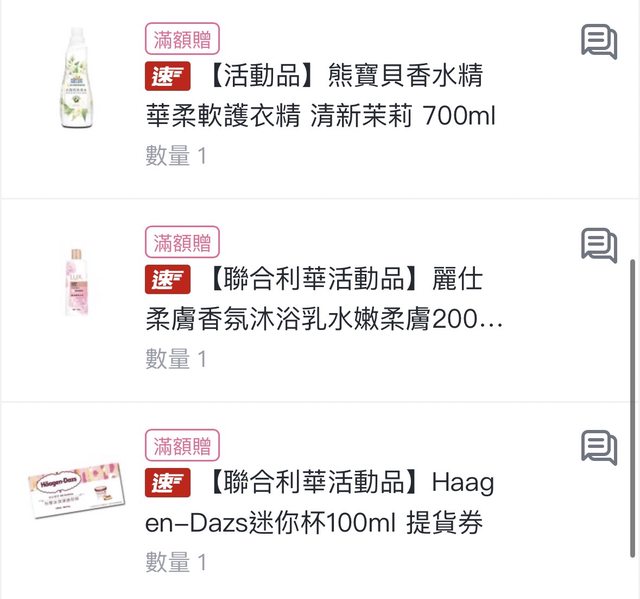Open comment icon for 麗仕柔膚香氛沐浴乳

click(598, 245)
